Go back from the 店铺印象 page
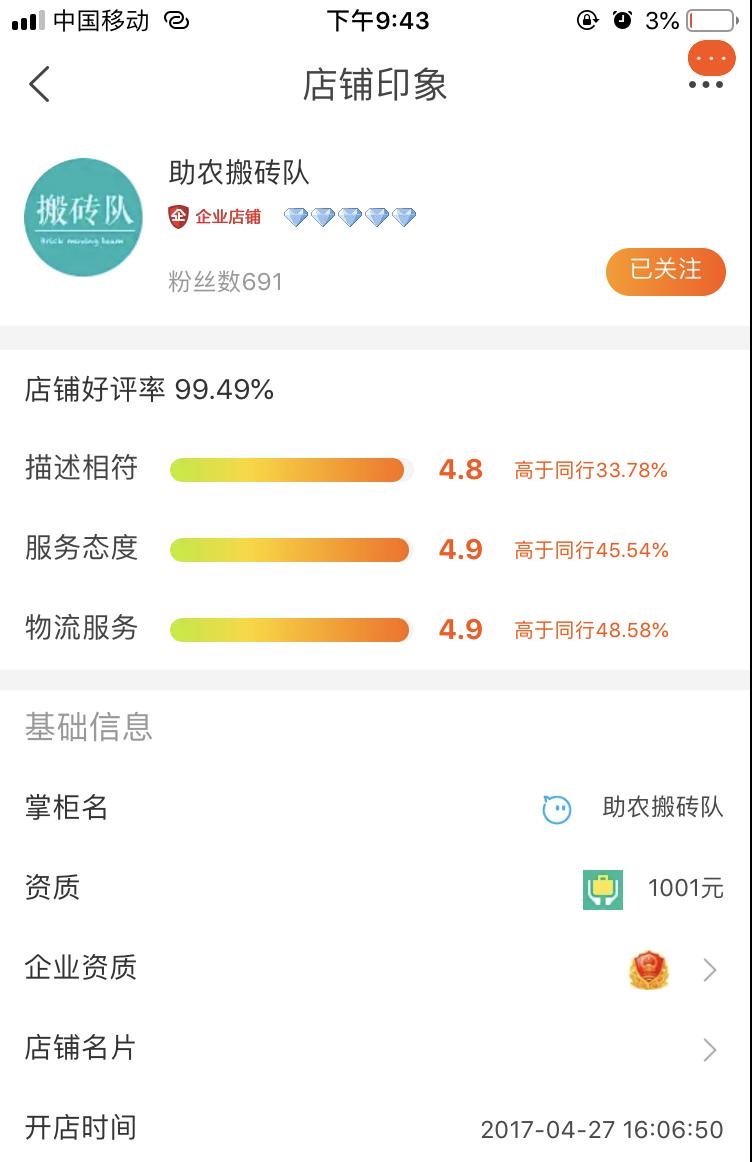The image size is (752, 1162). 39,85
